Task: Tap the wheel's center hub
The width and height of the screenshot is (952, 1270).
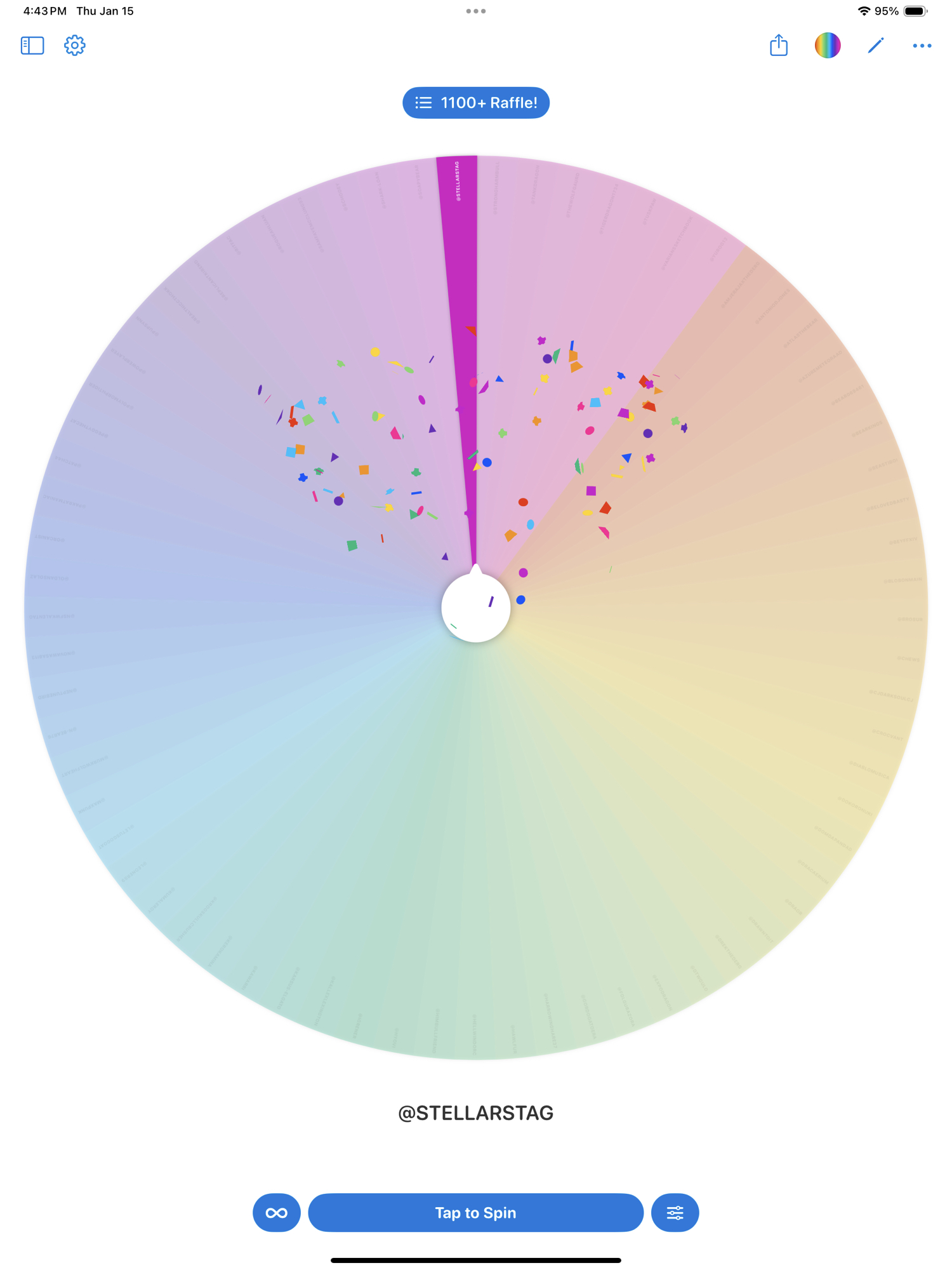Action: click(476, 608)
